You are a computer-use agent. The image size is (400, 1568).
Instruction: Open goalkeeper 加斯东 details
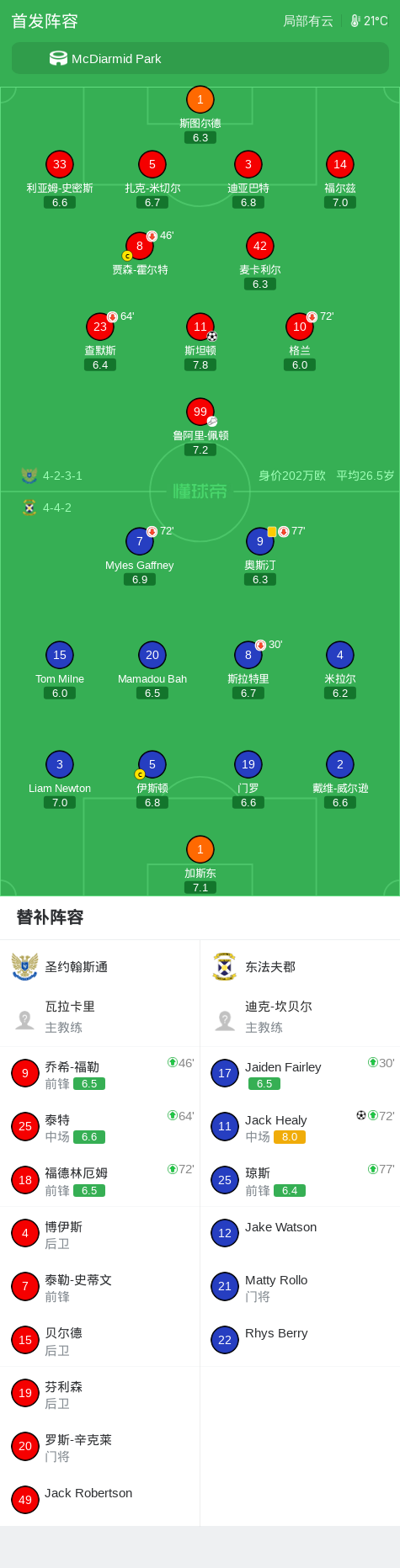pos(200,864)
